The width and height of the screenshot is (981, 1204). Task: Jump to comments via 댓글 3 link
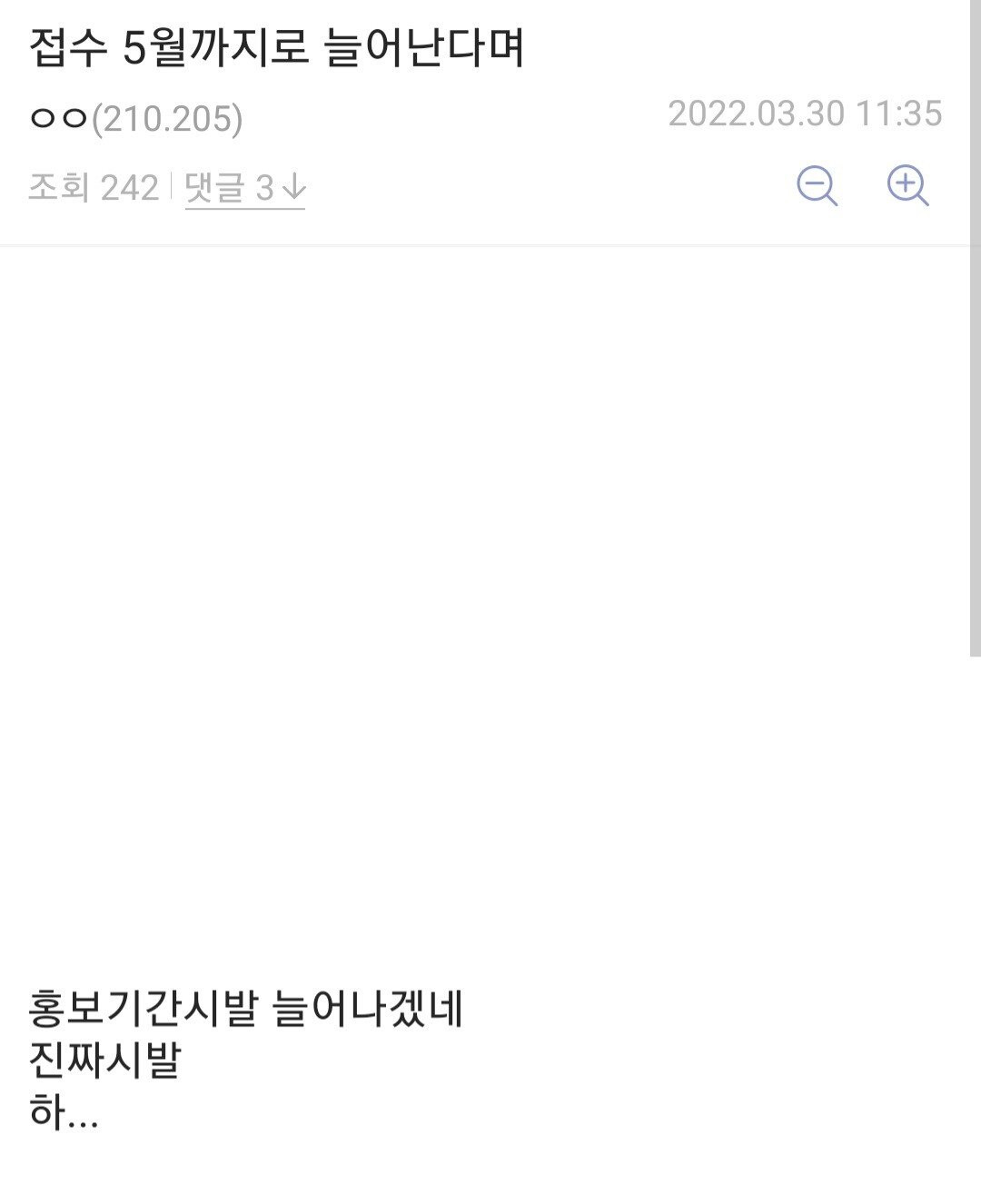(244, 188)
